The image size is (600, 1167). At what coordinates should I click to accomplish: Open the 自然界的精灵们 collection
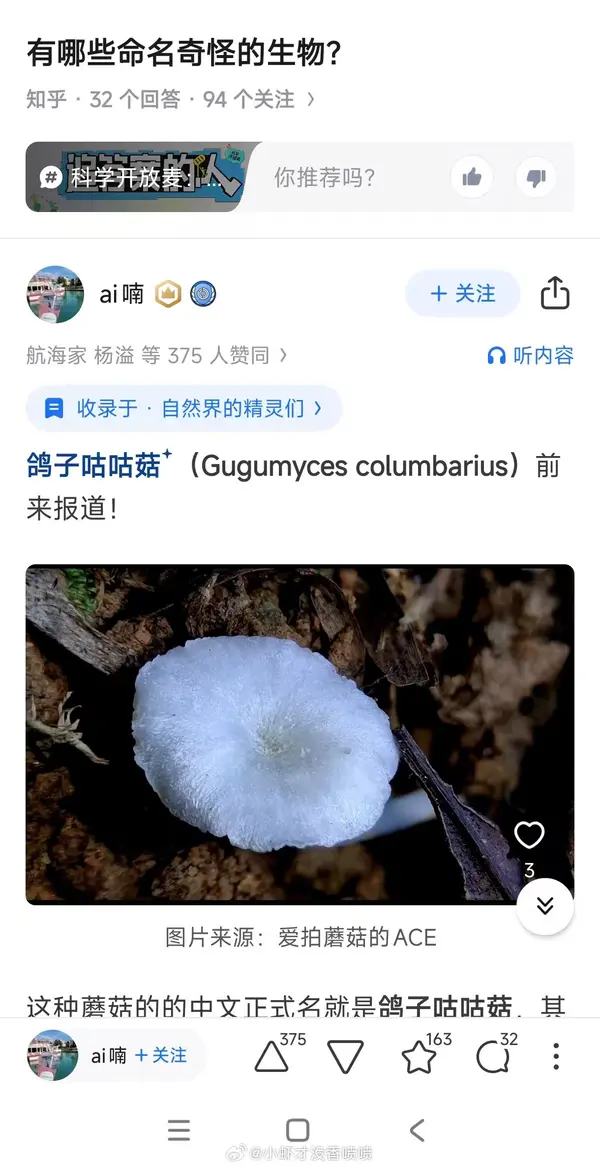185,408
